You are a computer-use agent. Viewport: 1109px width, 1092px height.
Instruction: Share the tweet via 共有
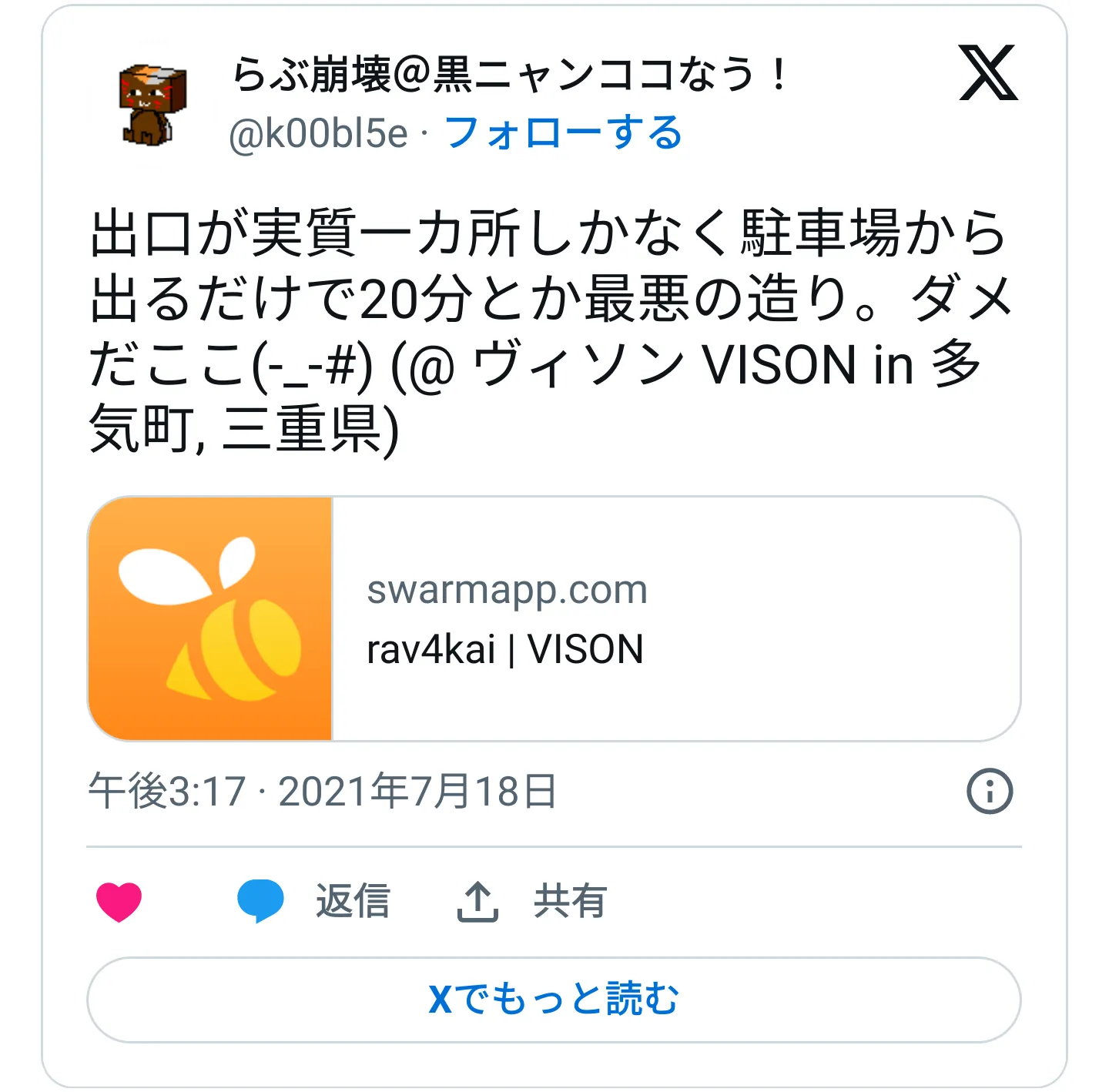570,901
